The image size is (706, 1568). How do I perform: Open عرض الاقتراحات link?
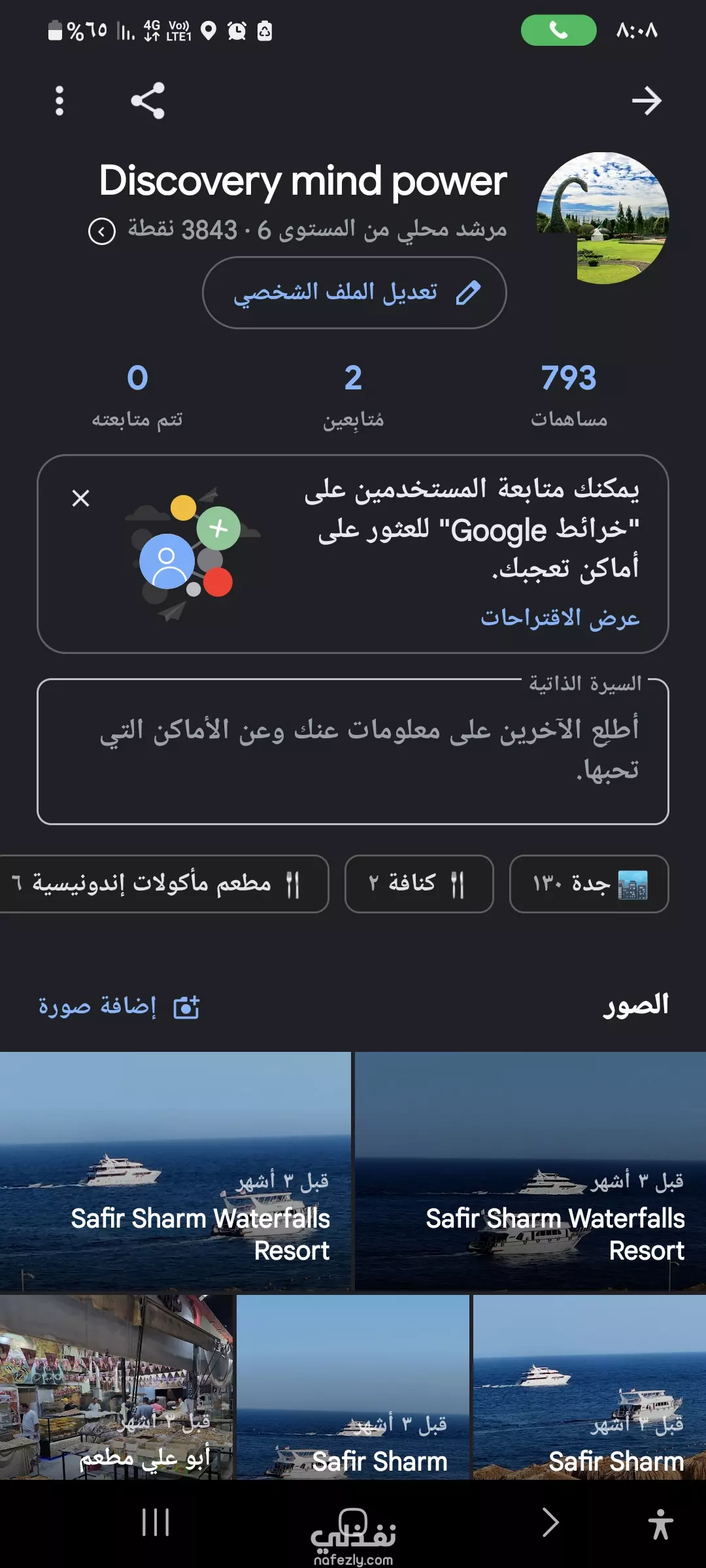[560, 617]
